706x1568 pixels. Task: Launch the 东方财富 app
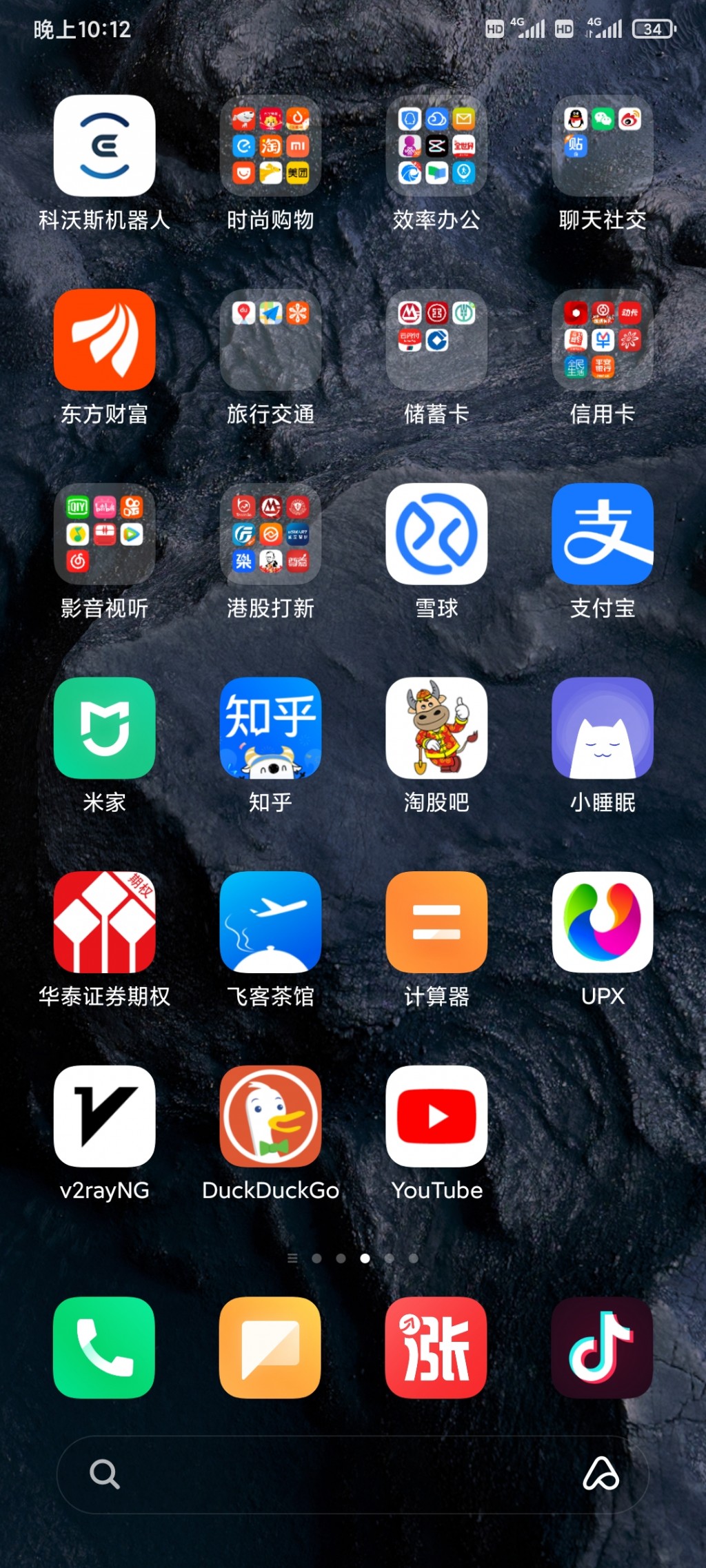click(104, 340)
